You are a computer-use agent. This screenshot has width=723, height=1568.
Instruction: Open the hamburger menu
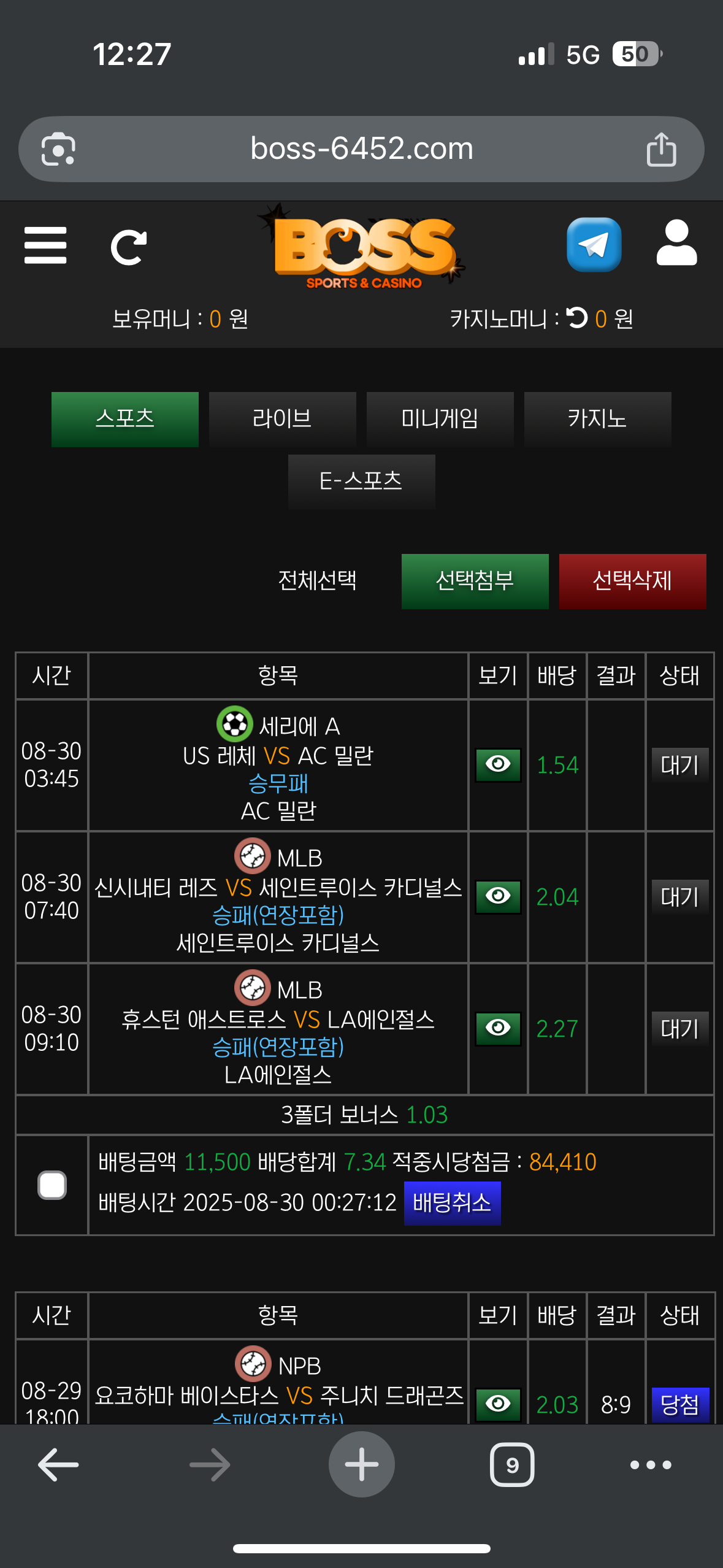coord(45,245)
